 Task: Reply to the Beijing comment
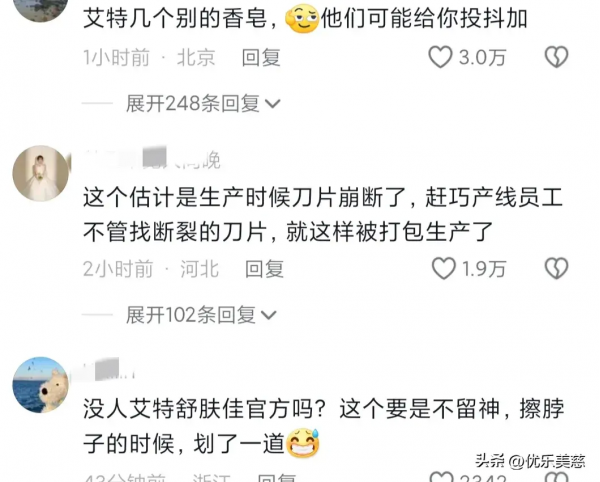[261, 58]
